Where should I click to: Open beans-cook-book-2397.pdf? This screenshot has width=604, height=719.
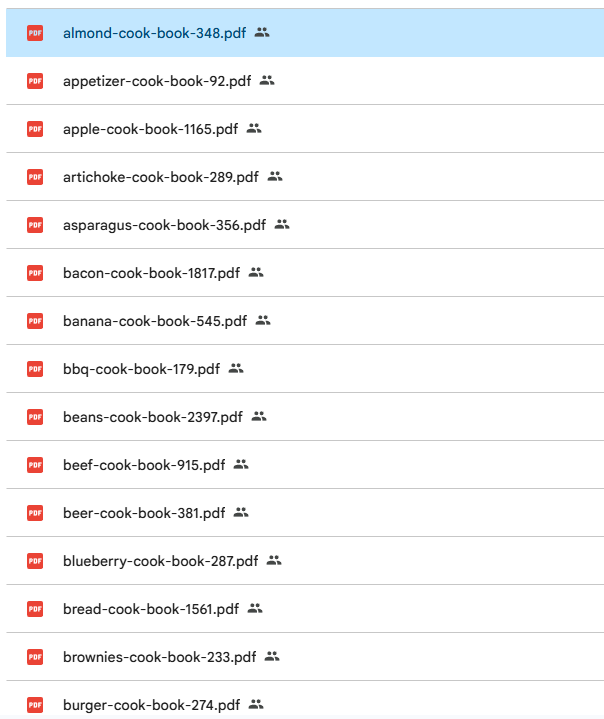[152, 417]
